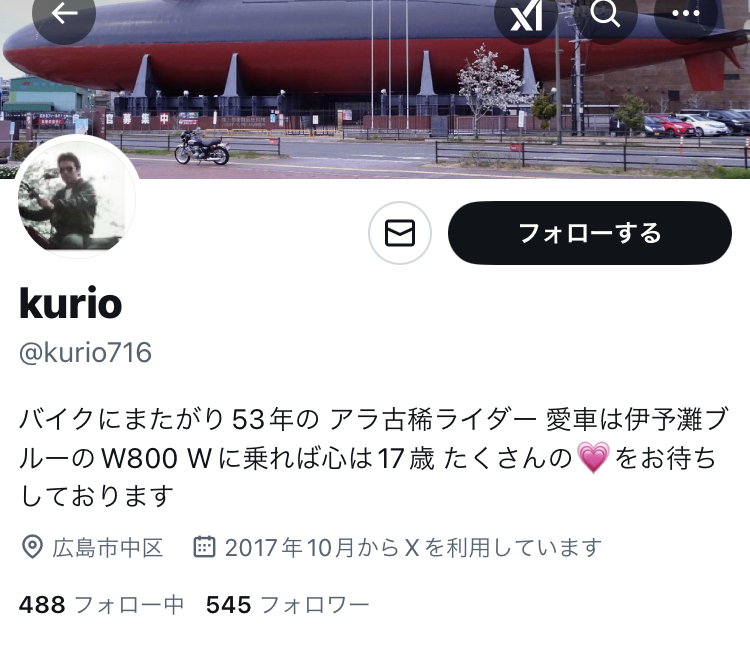
Task: Open the three-dot overflow menu
Action: [x=685, y=14]
